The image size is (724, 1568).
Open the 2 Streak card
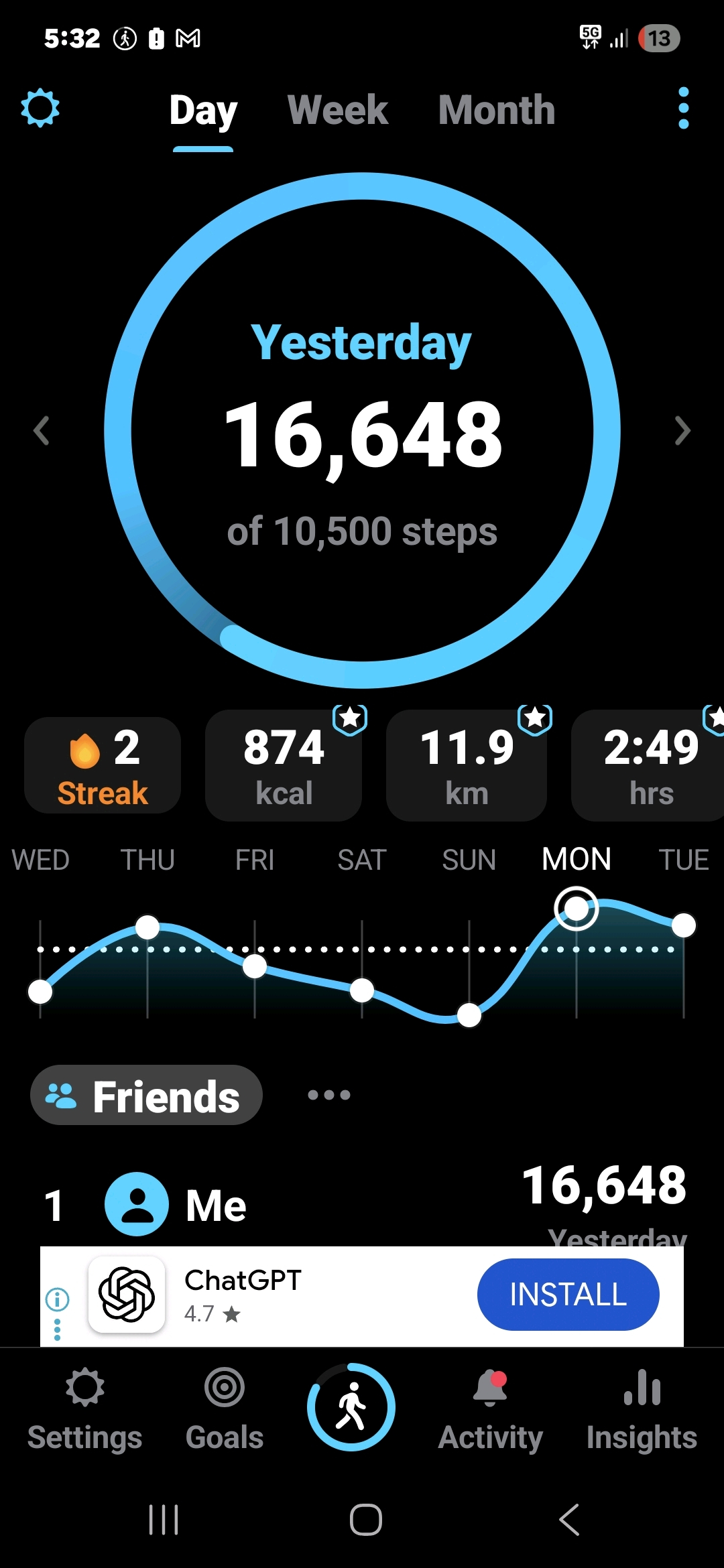pyautogui.click(x=103, y=765)
